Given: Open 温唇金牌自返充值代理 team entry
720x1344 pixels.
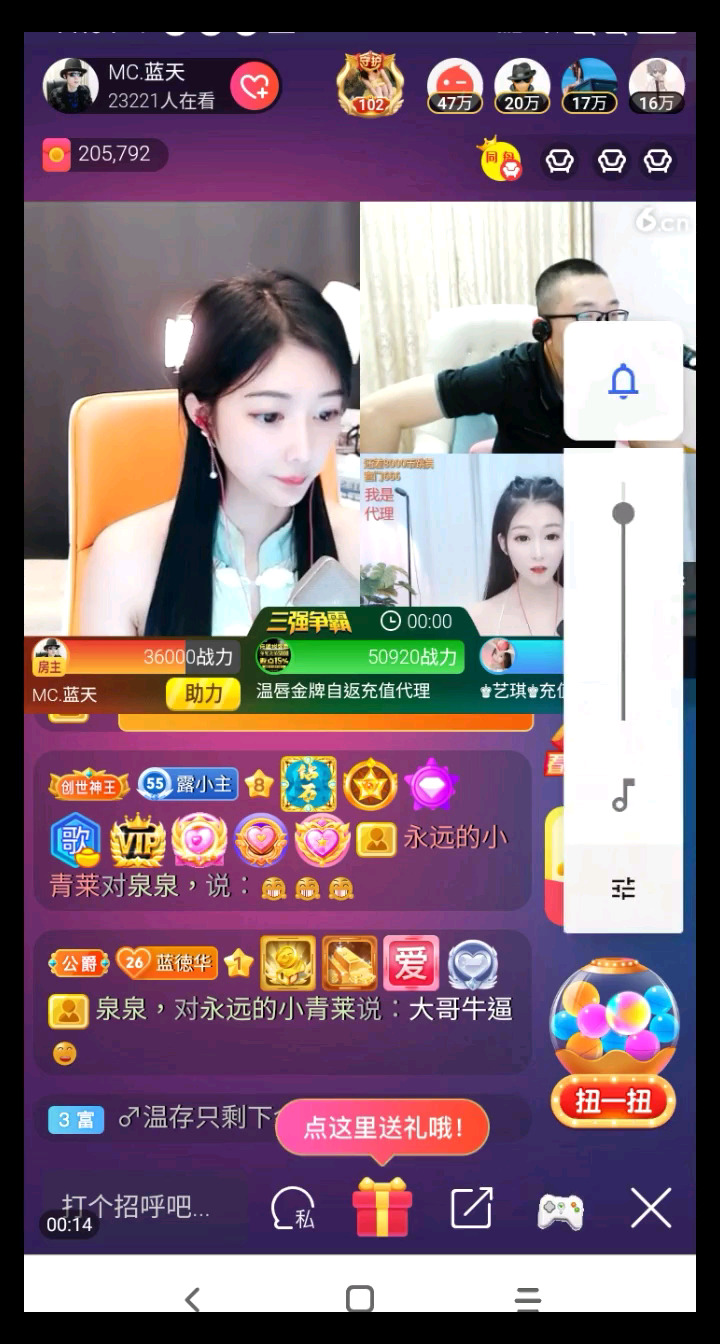Looking at the screenshot, I should coord(343,691).
